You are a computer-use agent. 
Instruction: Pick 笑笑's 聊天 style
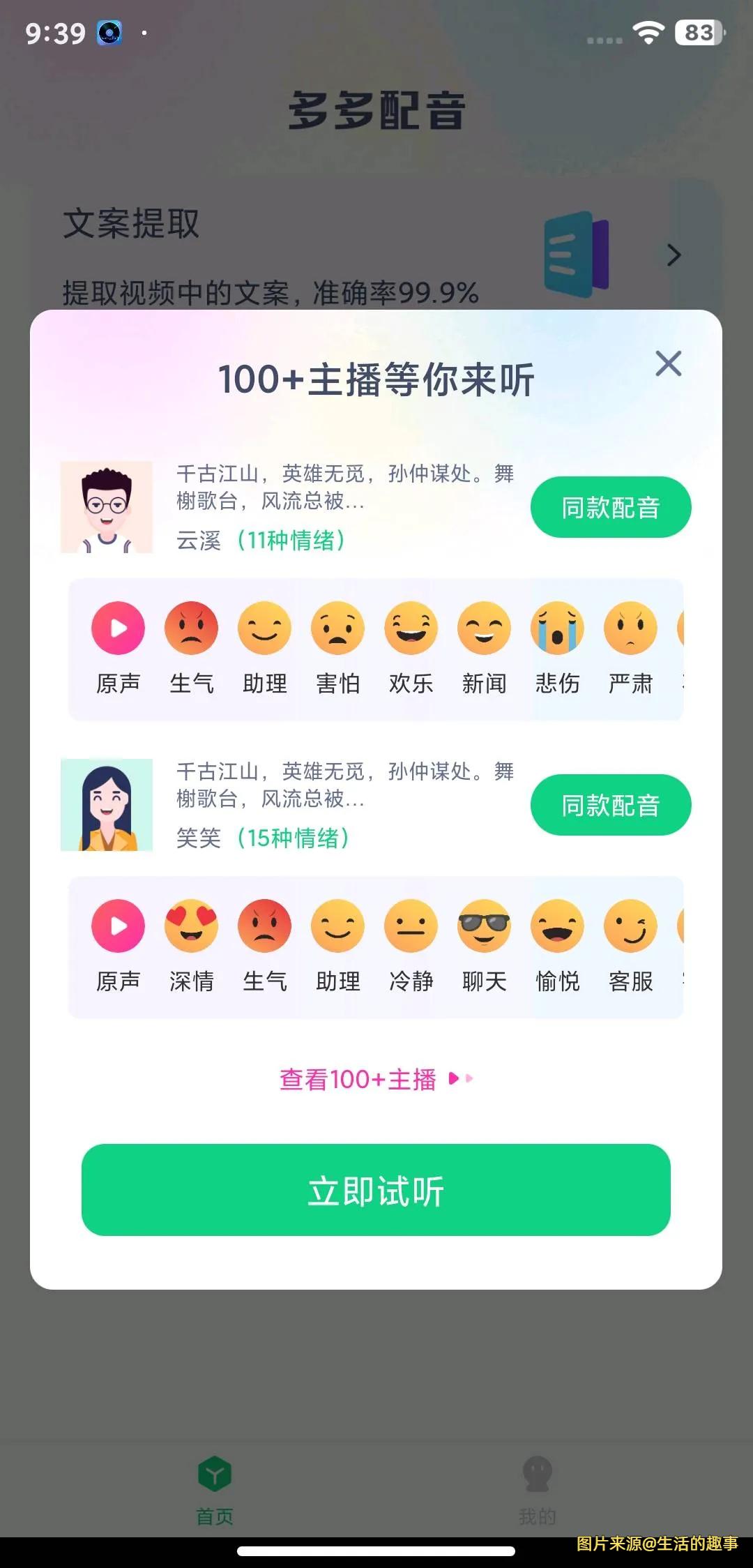coord(485,926)
